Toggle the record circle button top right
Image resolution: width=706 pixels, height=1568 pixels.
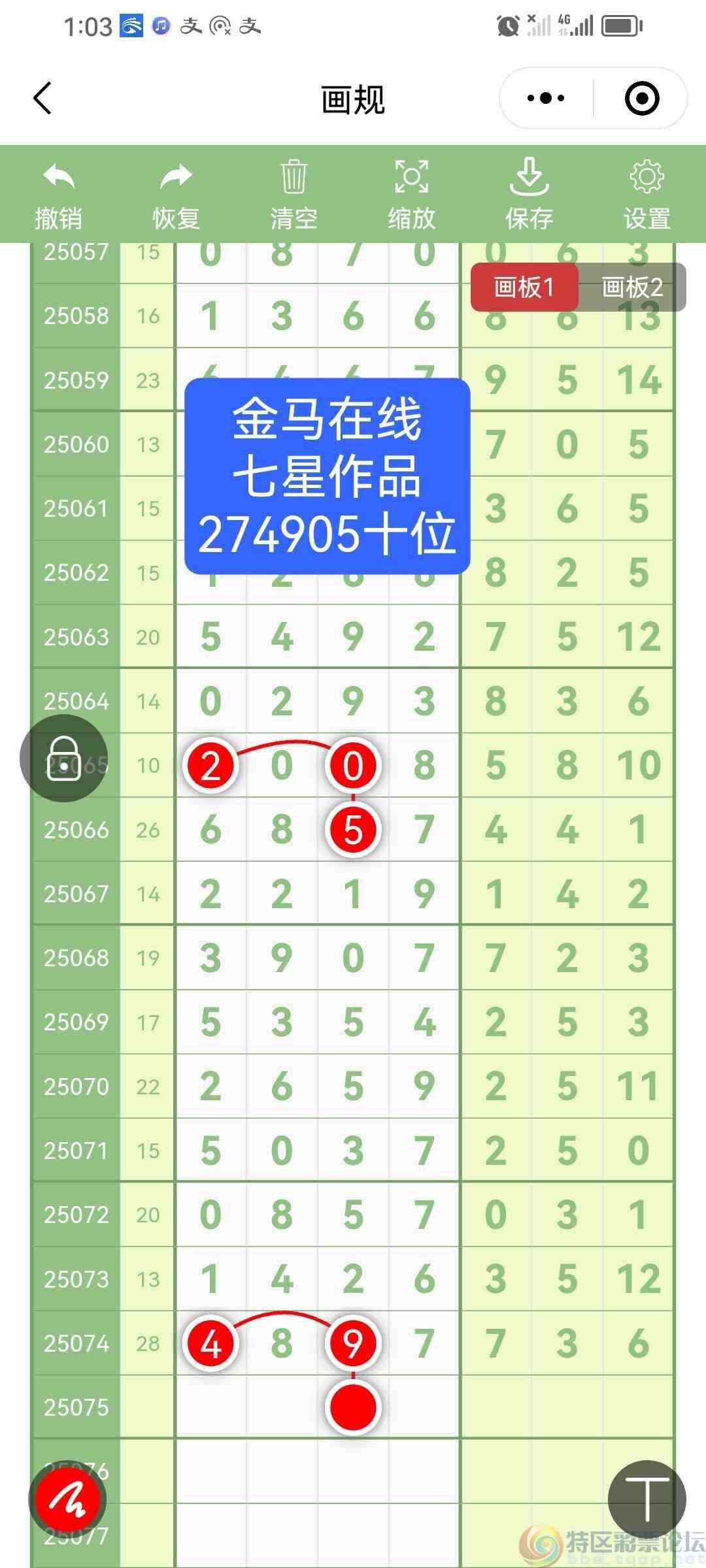(x=641, y=97)
